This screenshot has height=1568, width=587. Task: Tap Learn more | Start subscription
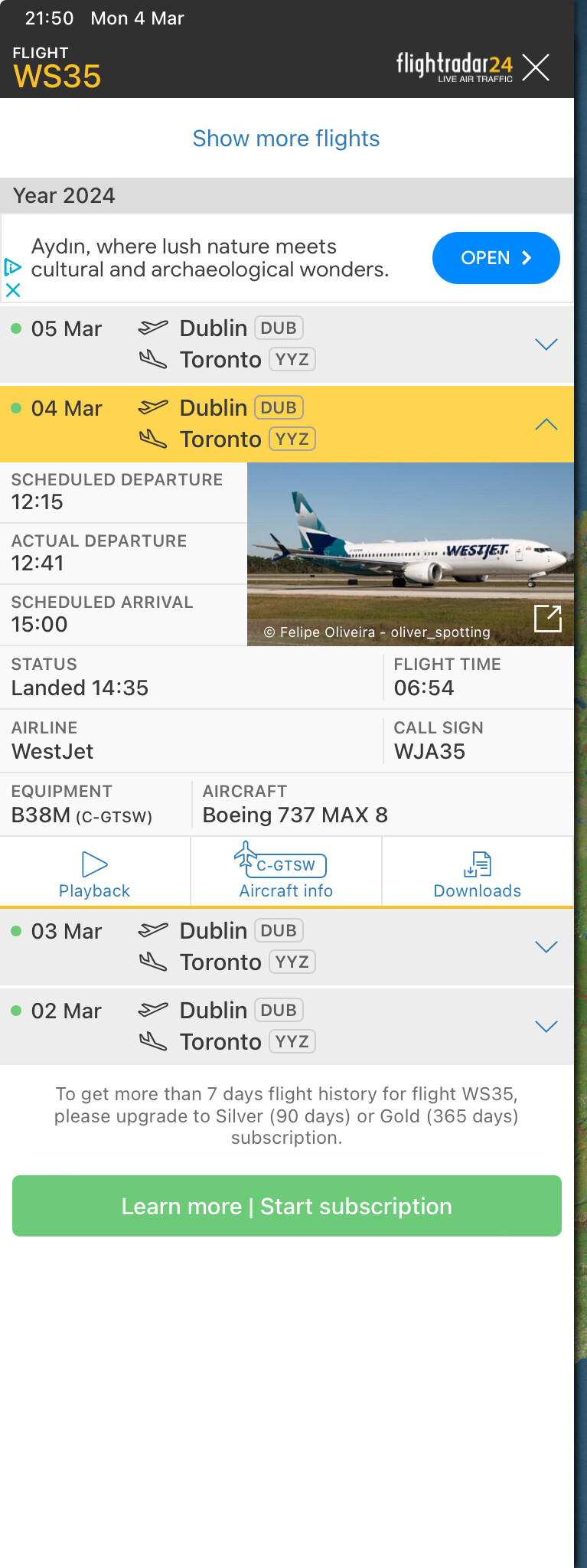(x=287, y=1206)
